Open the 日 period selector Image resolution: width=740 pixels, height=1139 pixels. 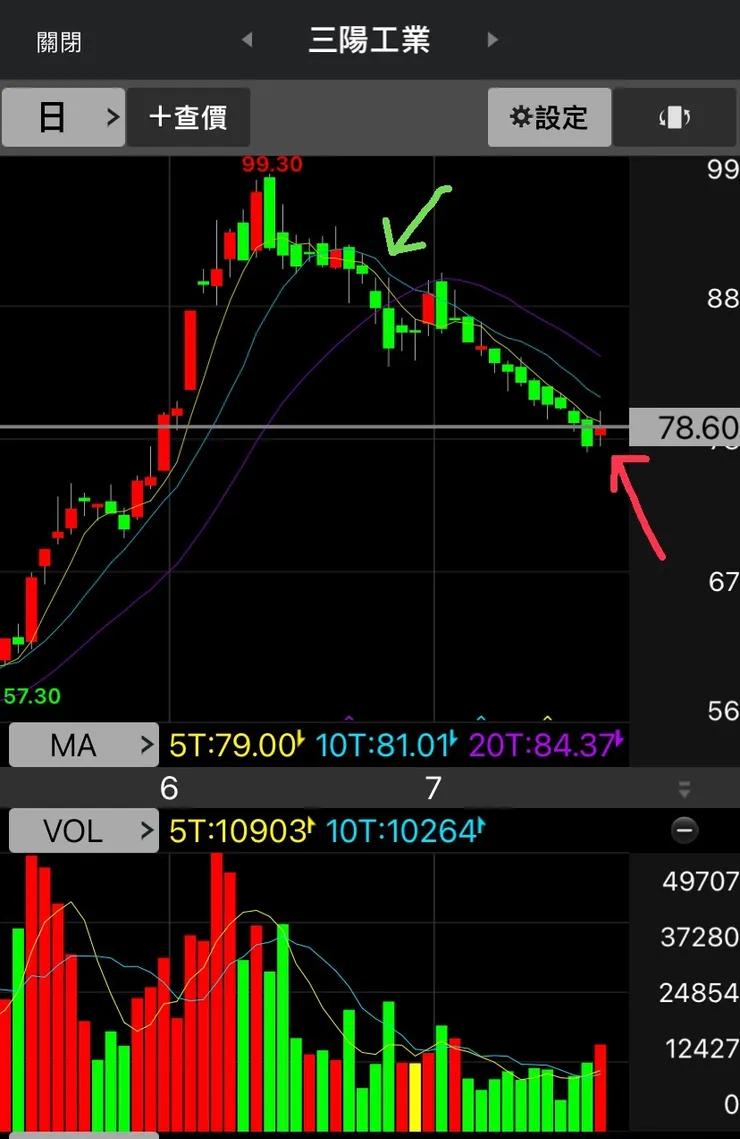[63, 118]
